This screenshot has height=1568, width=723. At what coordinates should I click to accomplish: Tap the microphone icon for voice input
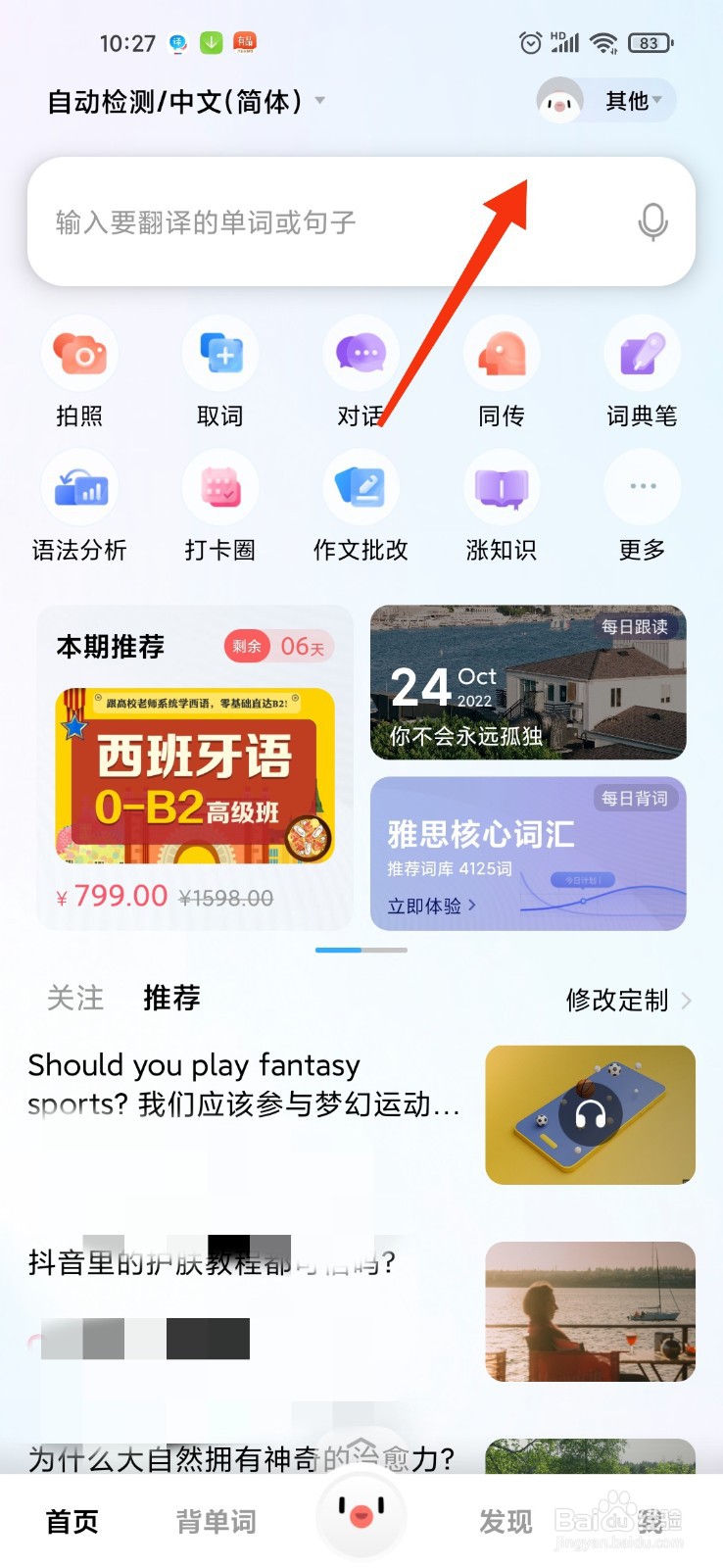653,222
